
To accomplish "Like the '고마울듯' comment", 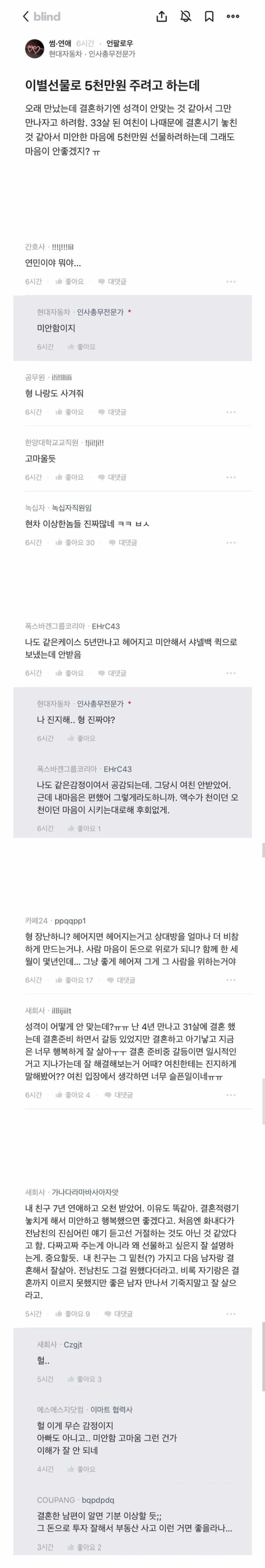I will pyautogui.click(x=70, y=477).
